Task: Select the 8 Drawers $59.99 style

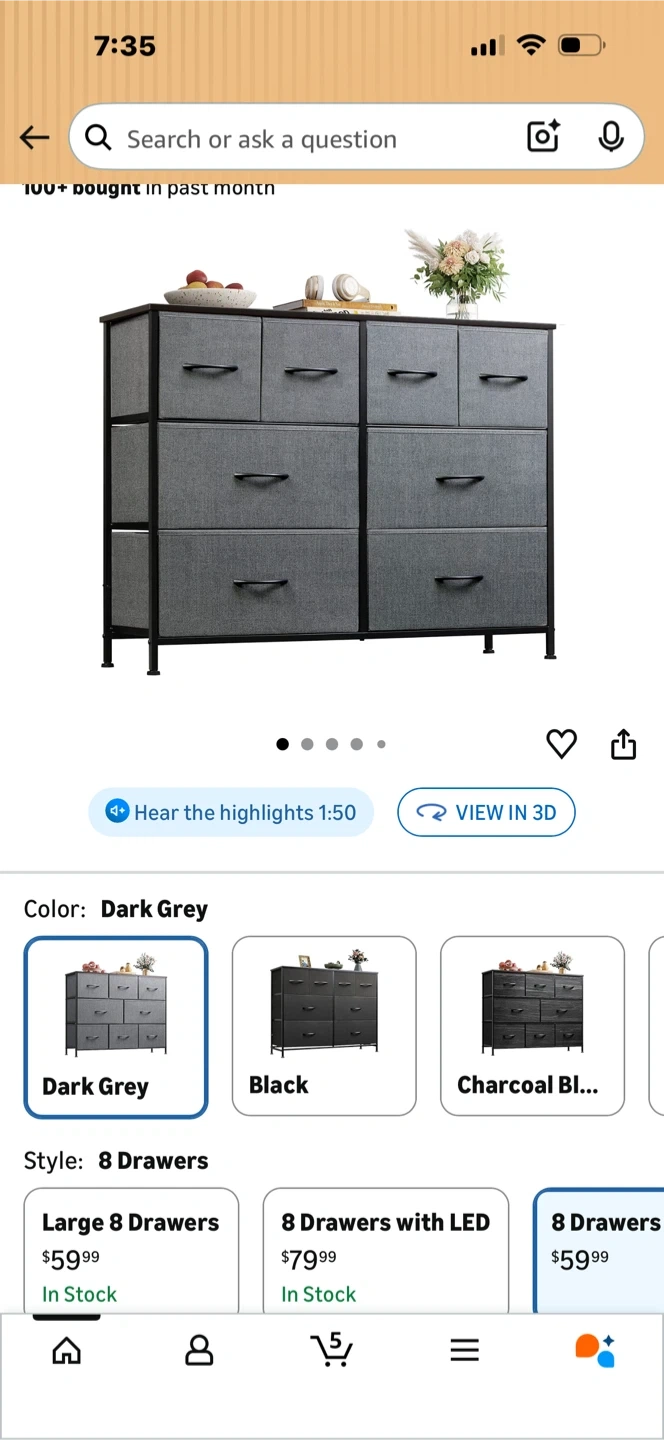Action: pyautogui.click(x=600, y=1250)
